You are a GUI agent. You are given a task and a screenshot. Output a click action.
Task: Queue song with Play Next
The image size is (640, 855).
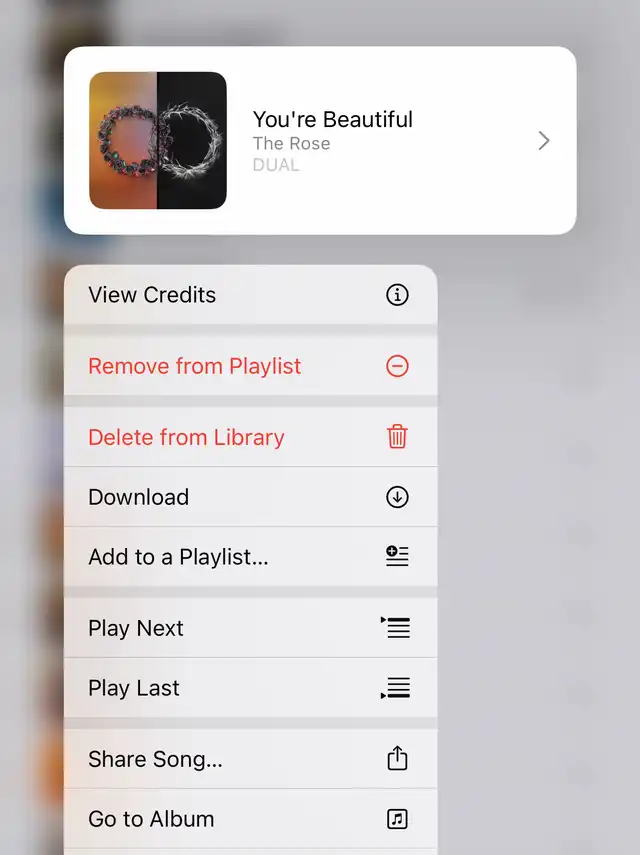point(250,628)
